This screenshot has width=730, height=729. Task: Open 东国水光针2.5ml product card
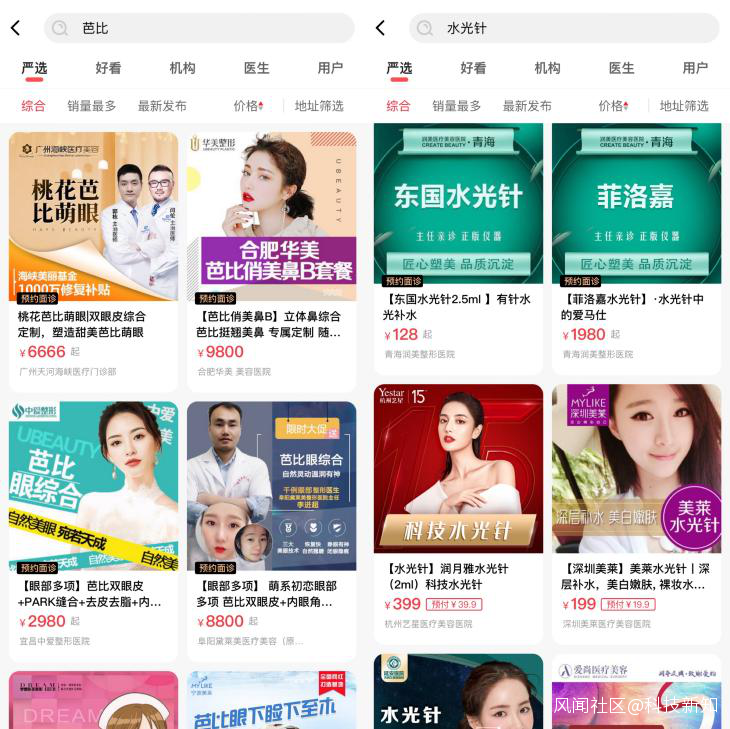[x=458, y=240]
